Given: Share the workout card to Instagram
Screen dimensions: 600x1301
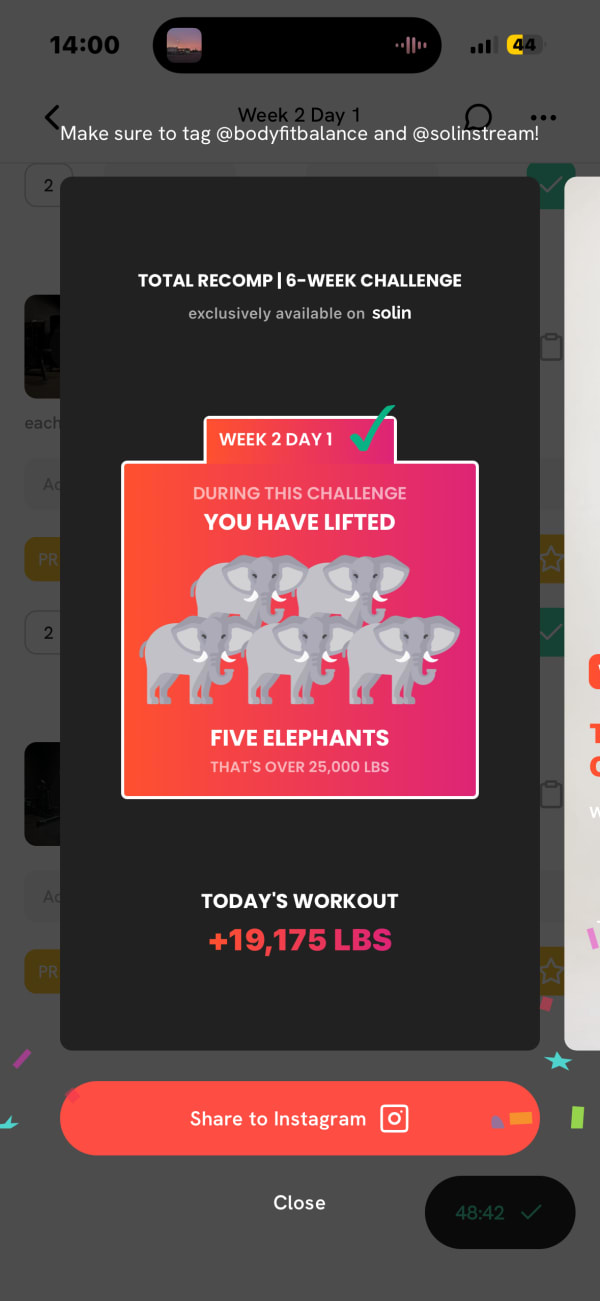Looking at the screenshot, I should (300, 1118).
